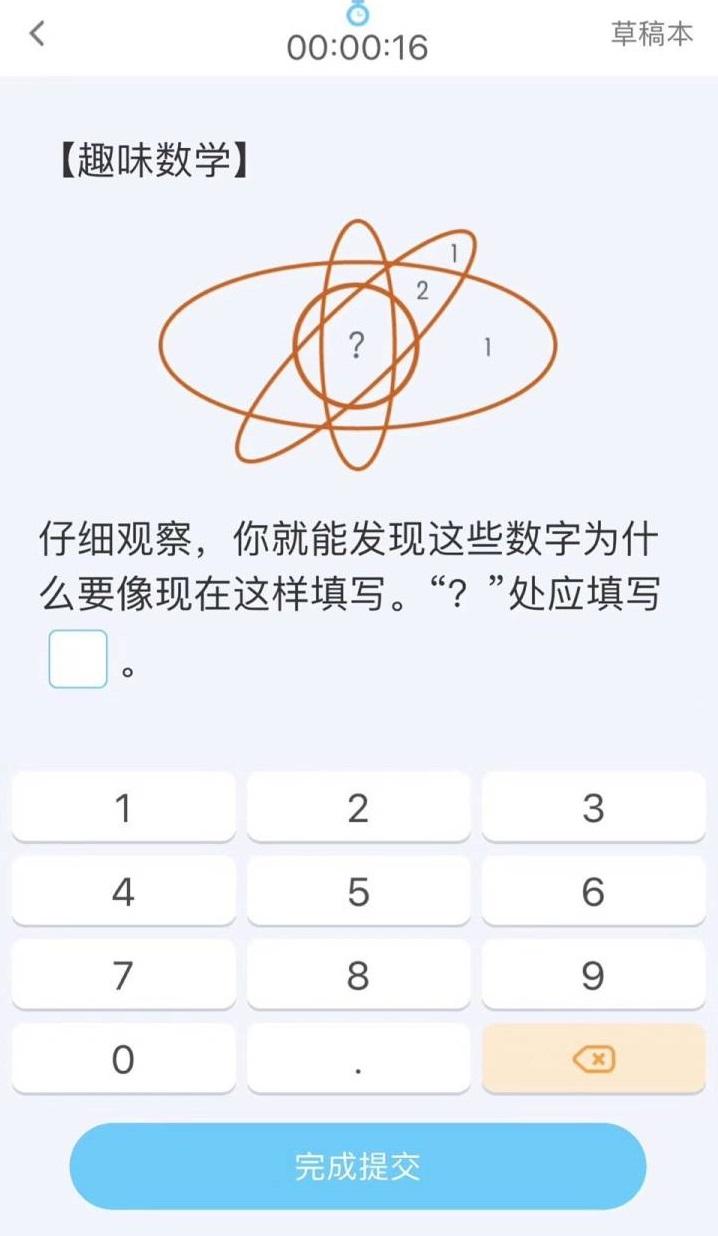Viewport: 718px width, 1236px height.
Task: Go back using the top-left arrow
Action: coord(37,33)
